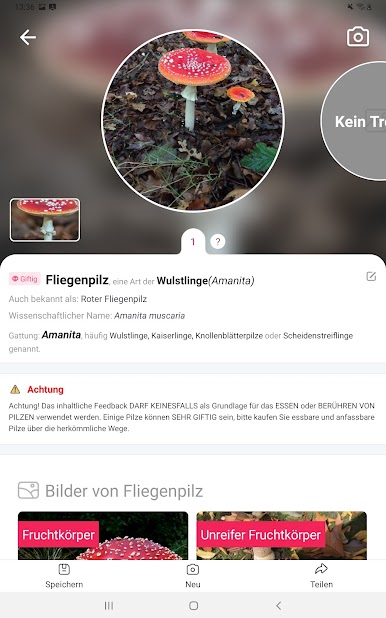Select result tab number 1
Image resolution: width=386 pixels, height=618 pixels.
pyautogui.click(x=193, y=242)
